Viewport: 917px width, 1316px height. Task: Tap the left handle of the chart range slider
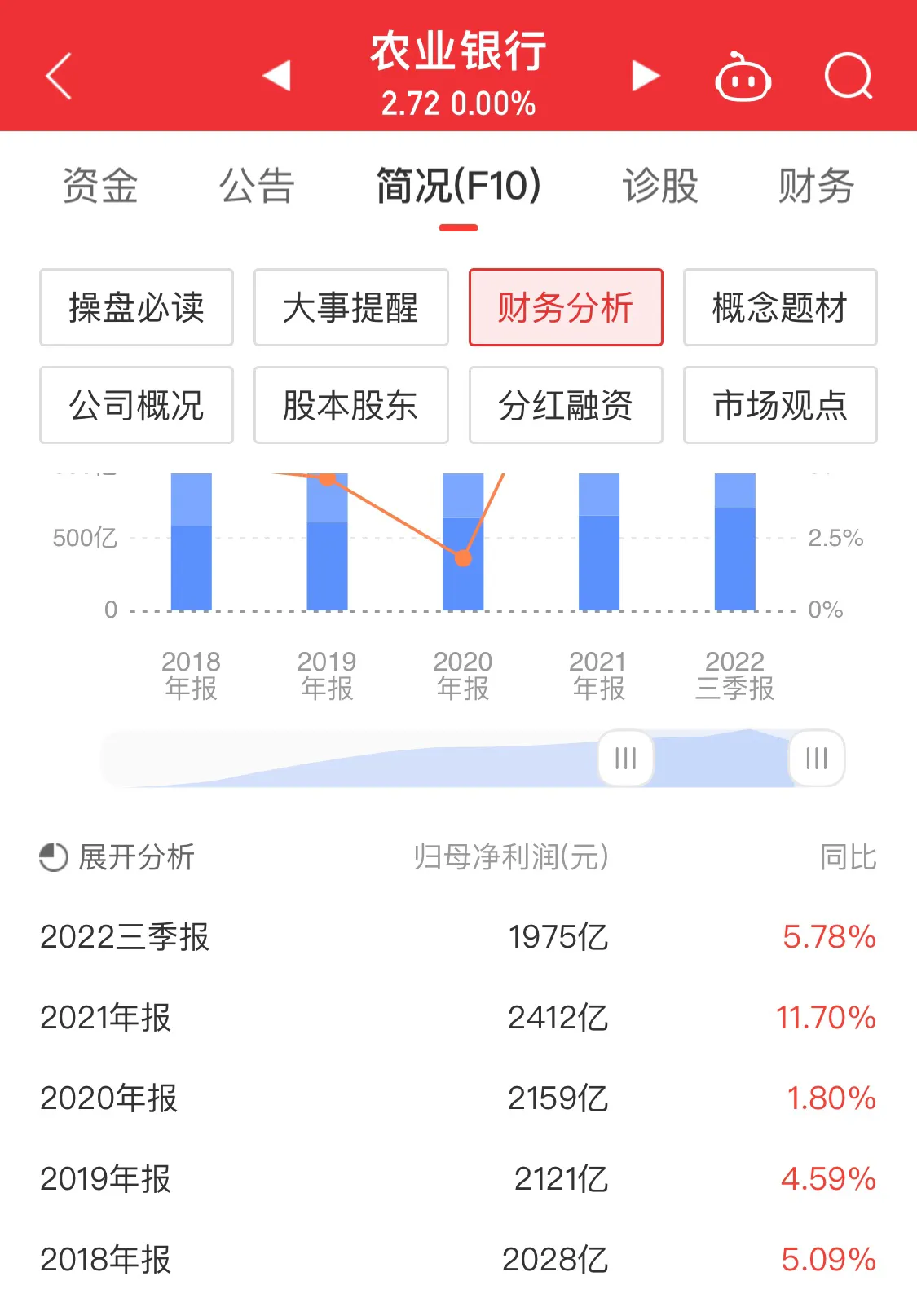[625, 759]
